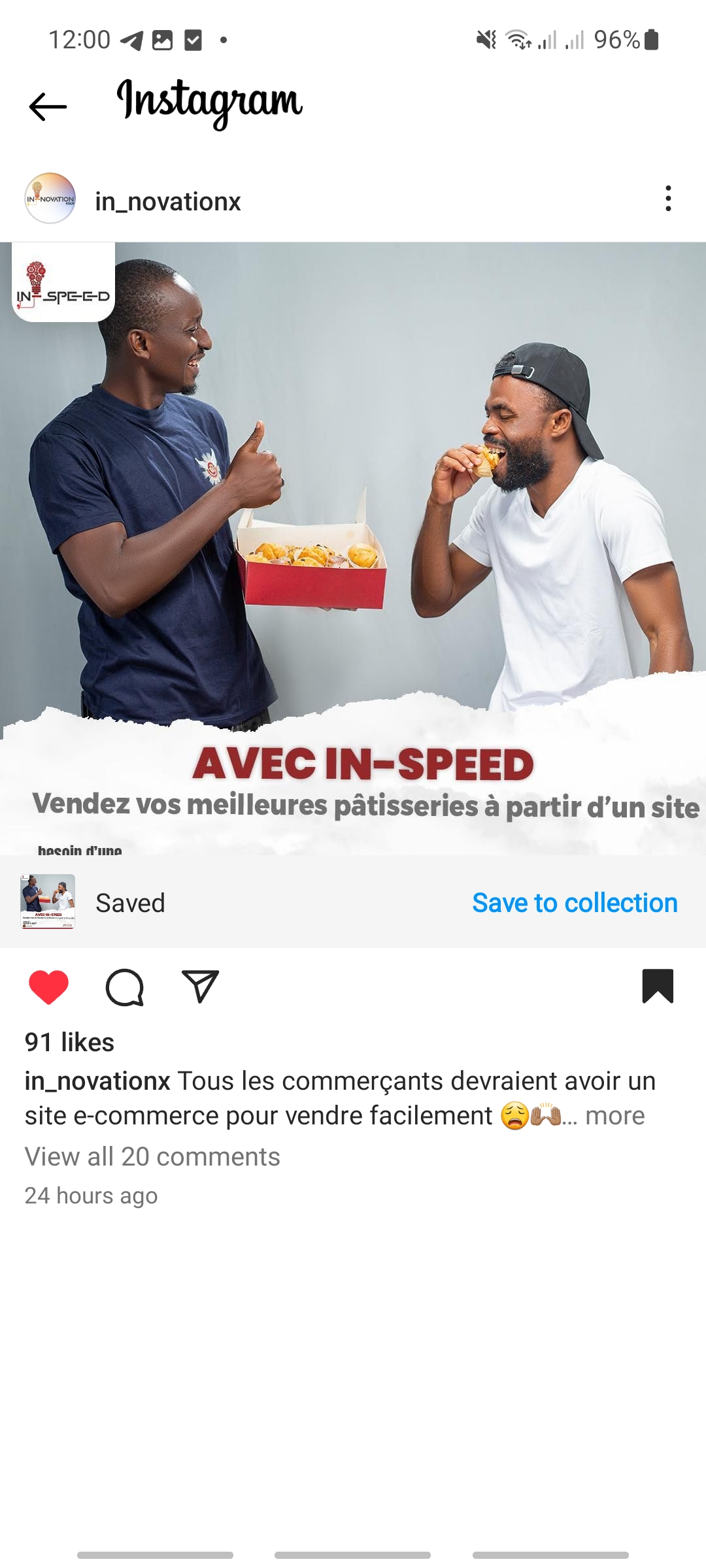Expand the caption with more
Screen dimensions: 706x1568
coord(614,1116)
